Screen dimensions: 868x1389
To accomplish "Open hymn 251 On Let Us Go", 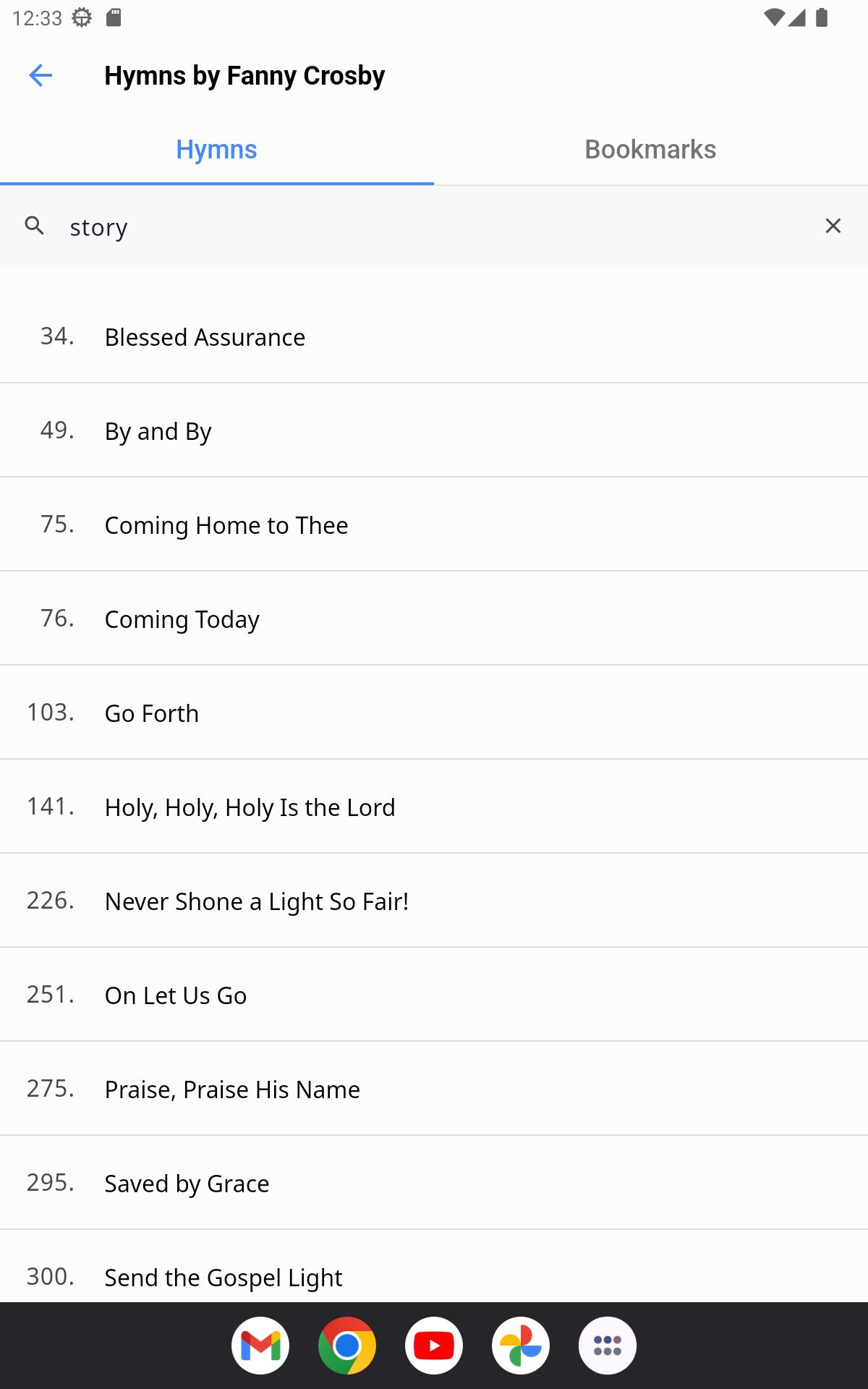I will [434, 995].
